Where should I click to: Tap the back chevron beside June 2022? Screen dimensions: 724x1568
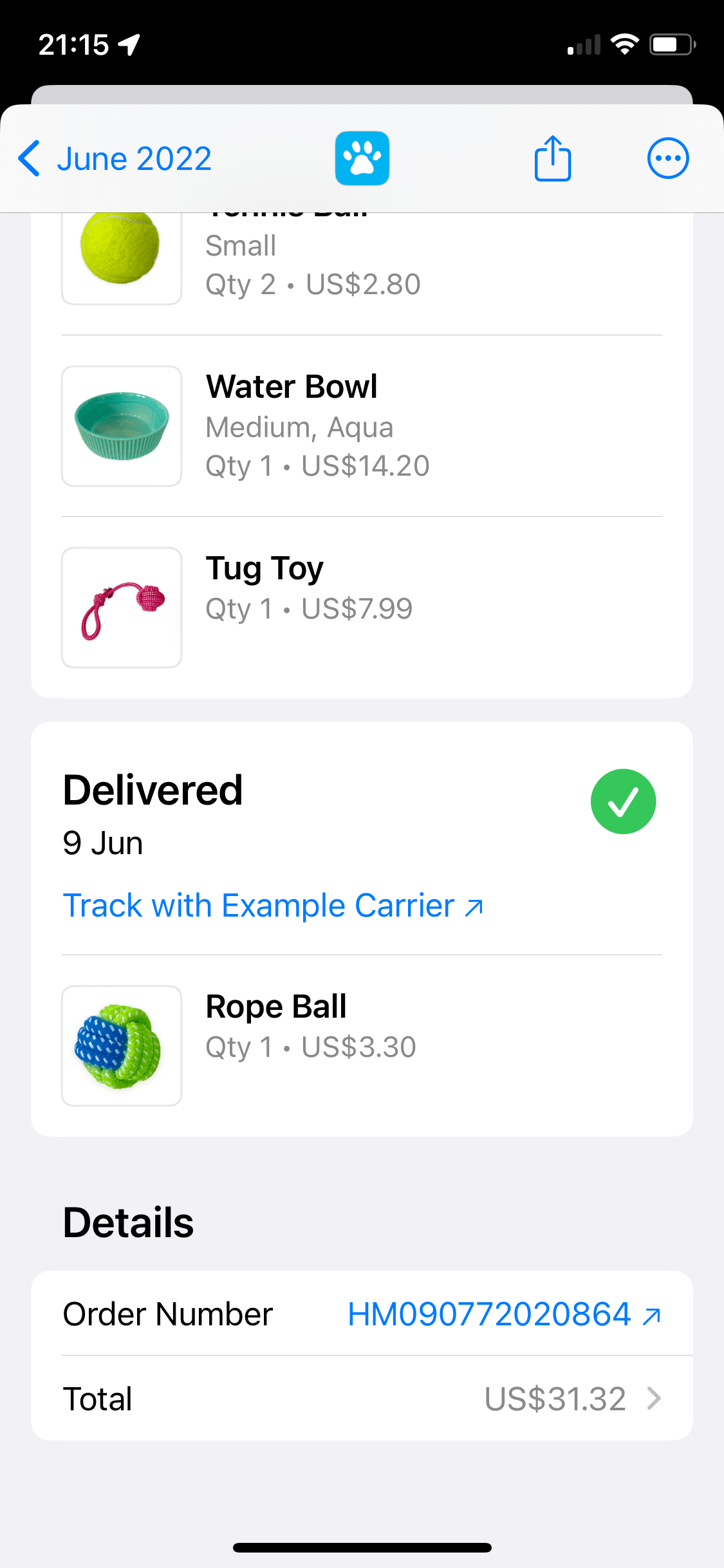pyautogui.click(x=28, y=158)
